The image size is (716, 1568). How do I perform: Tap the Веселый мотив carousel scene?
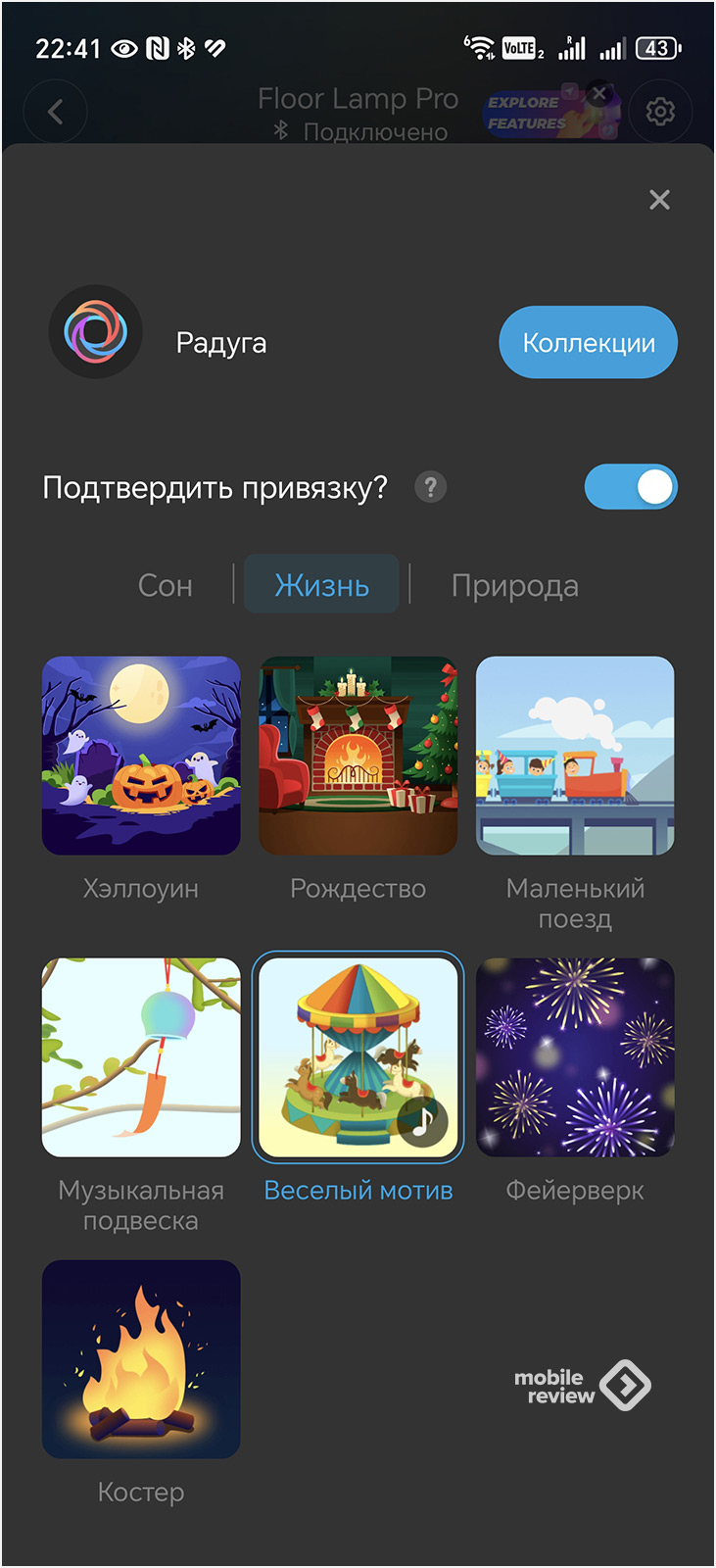358,1057
